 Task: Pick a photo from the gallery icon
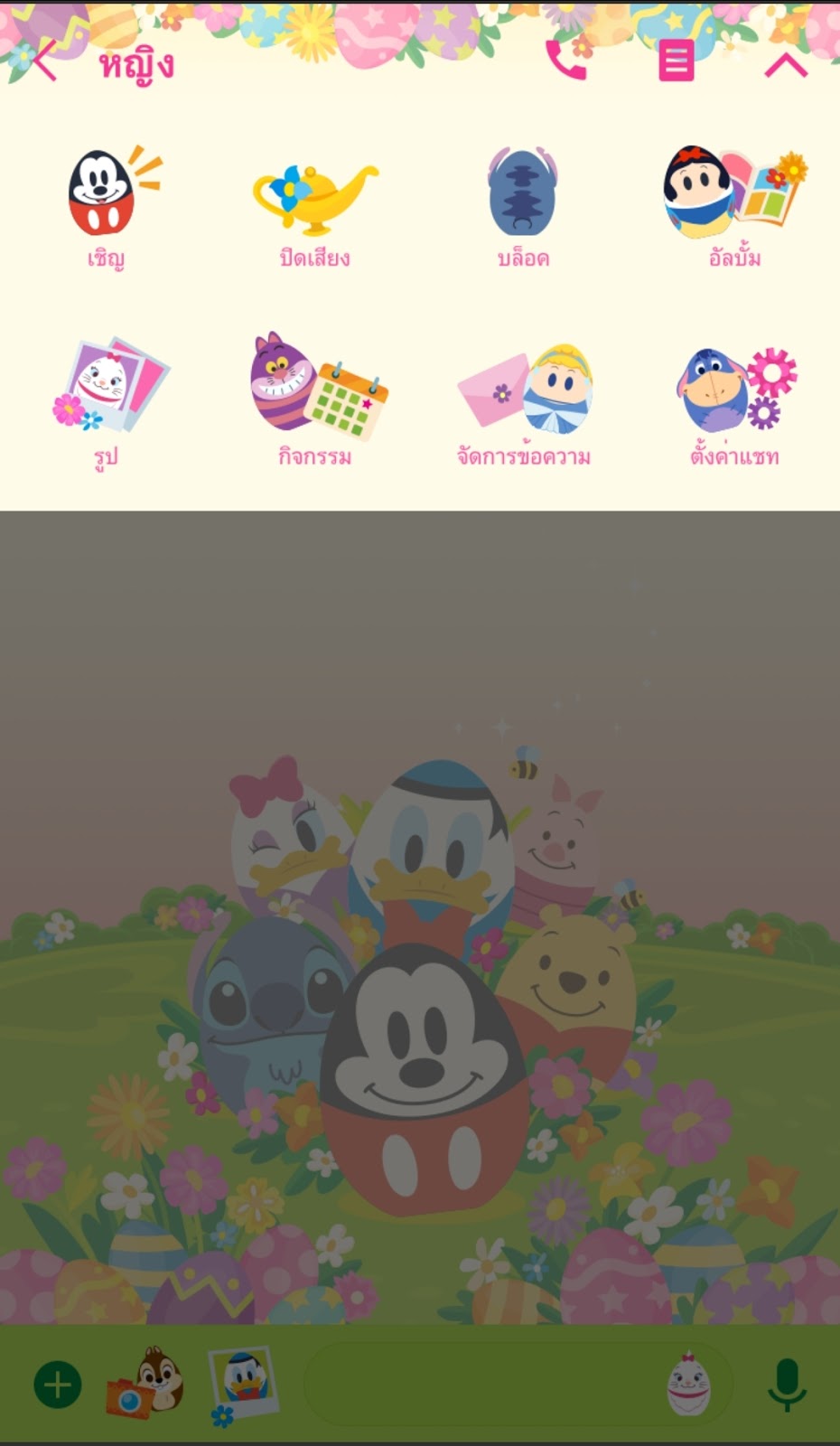click(x=241, y=1383)
